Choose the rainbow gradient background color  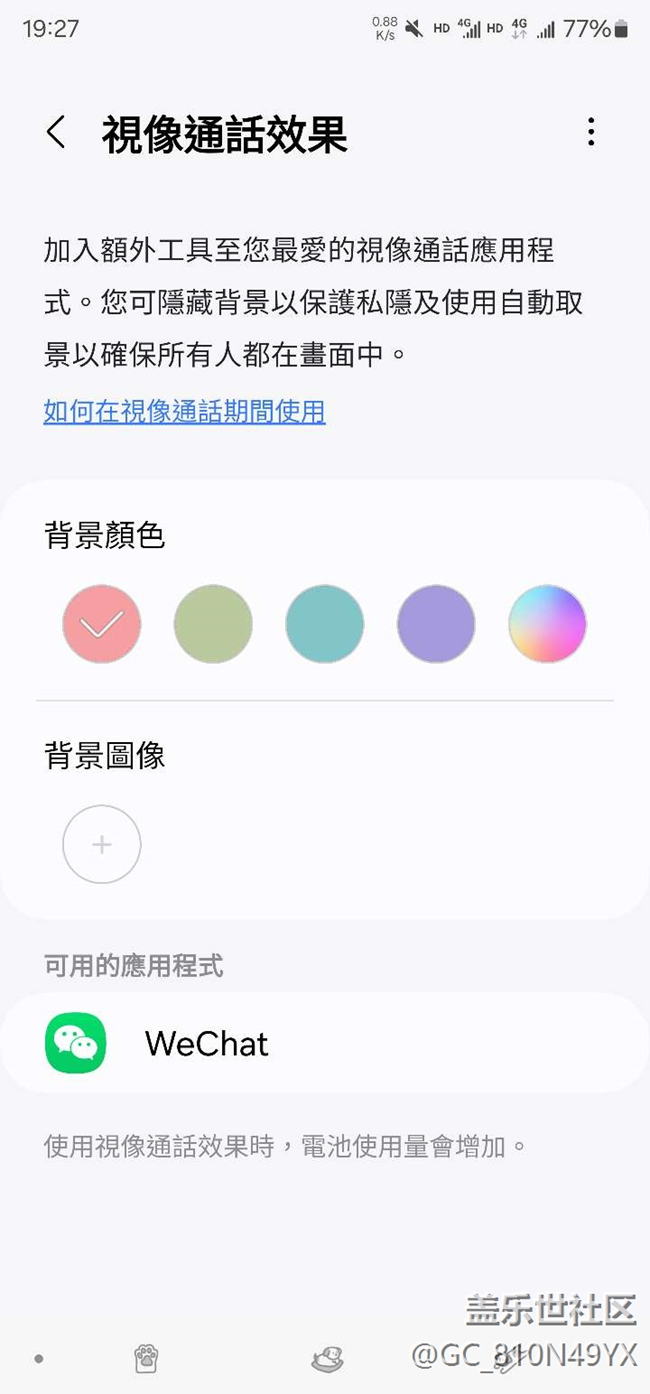click(547, 624)
